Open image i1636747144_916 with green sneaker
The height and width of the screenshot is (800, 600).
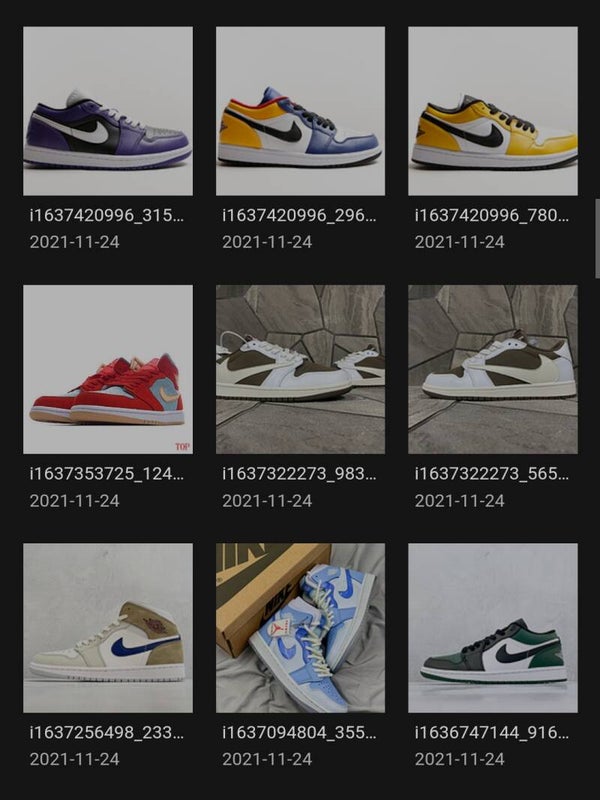pos(492,627)
